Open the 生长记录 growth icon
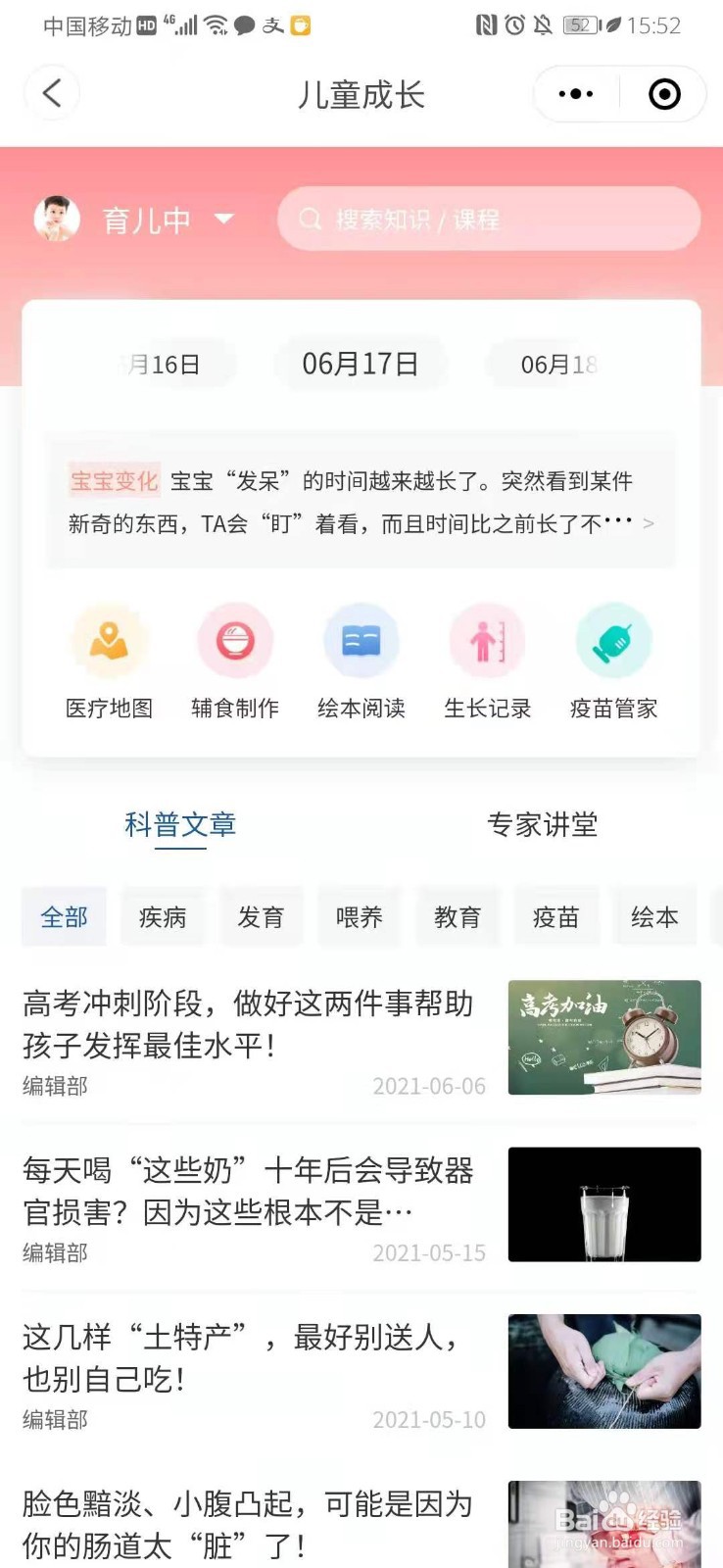The width and height of the screenshot is (723, 1568). point(487,640)
